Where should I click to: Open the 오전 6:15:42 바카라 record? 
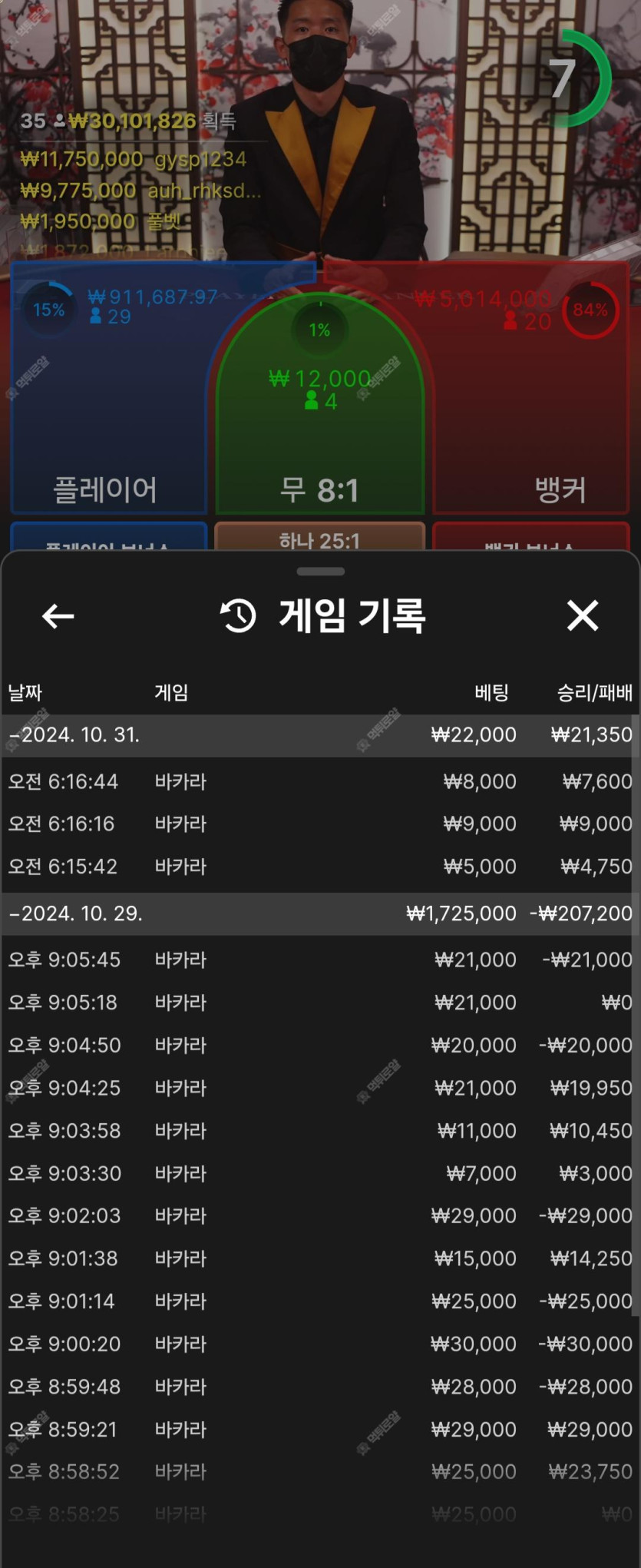(x=319, y=867)
